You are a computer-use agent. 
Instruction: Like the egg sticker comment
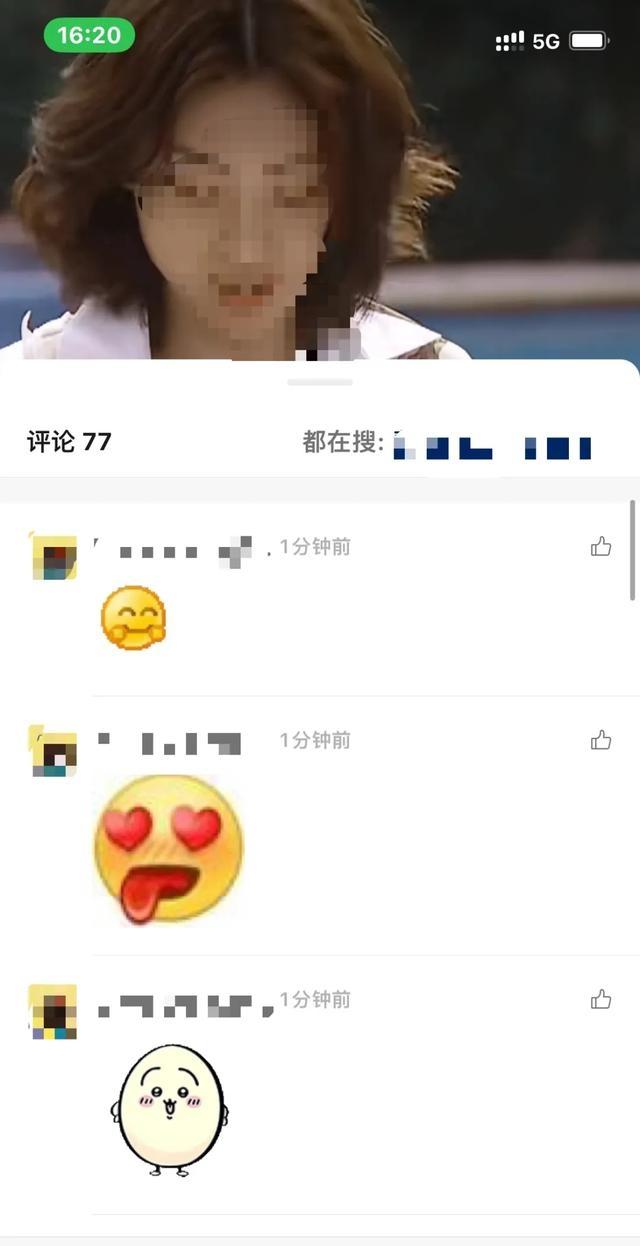(x=600, y=999)
